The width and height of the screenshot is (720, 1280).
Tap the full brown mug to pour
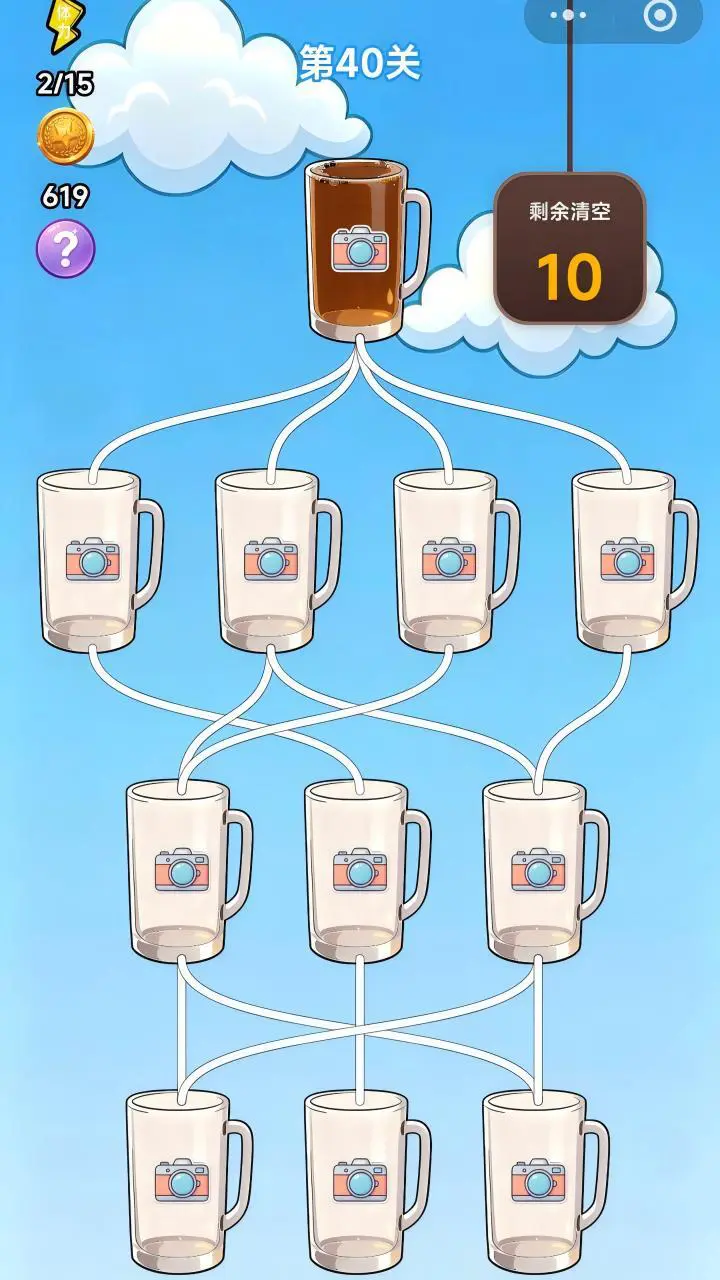click(367, 247)
